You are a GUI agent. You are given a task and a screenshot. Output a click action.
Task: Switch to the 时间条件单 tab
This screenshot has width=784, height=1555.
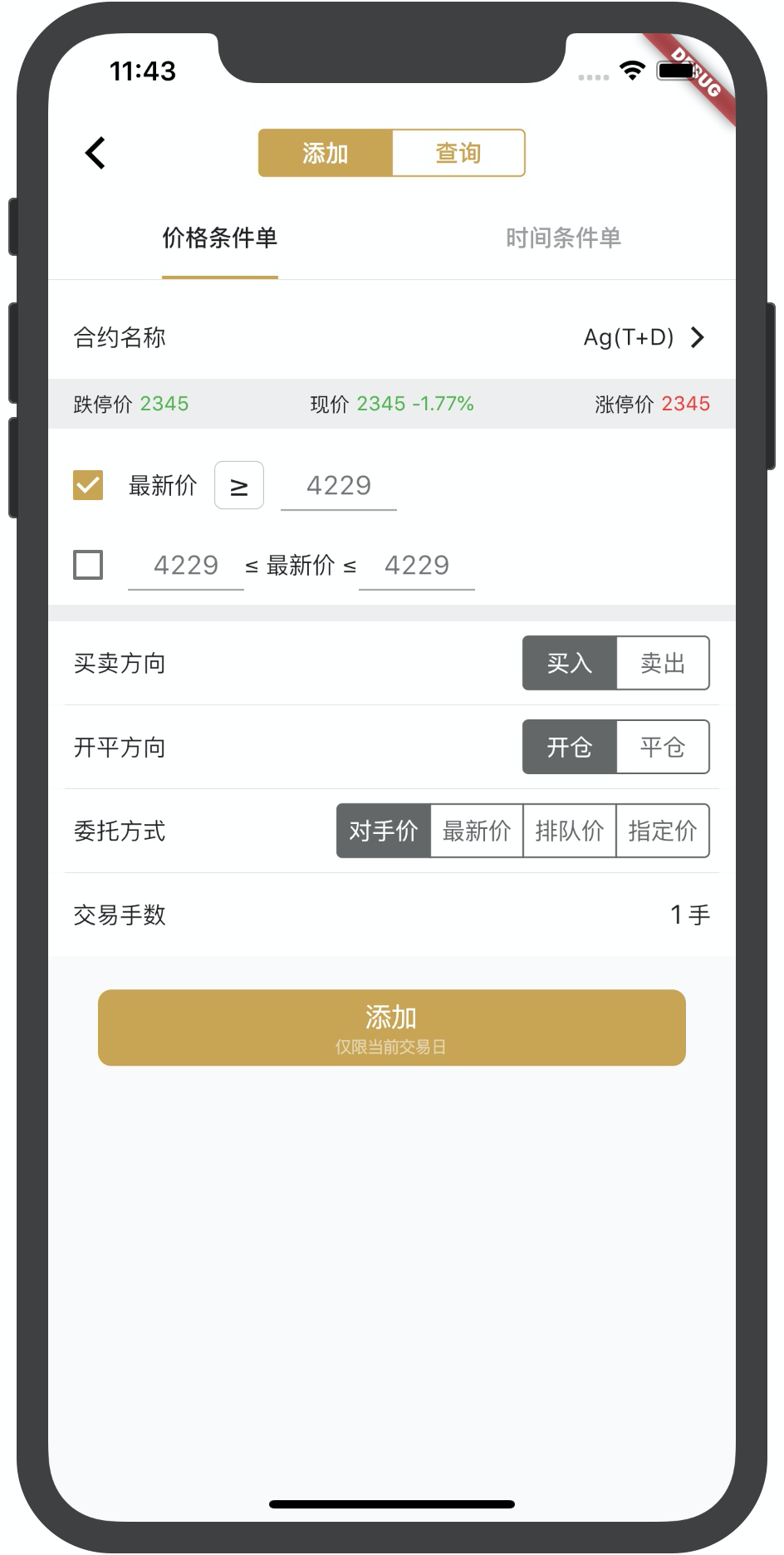tap(563, 238)
